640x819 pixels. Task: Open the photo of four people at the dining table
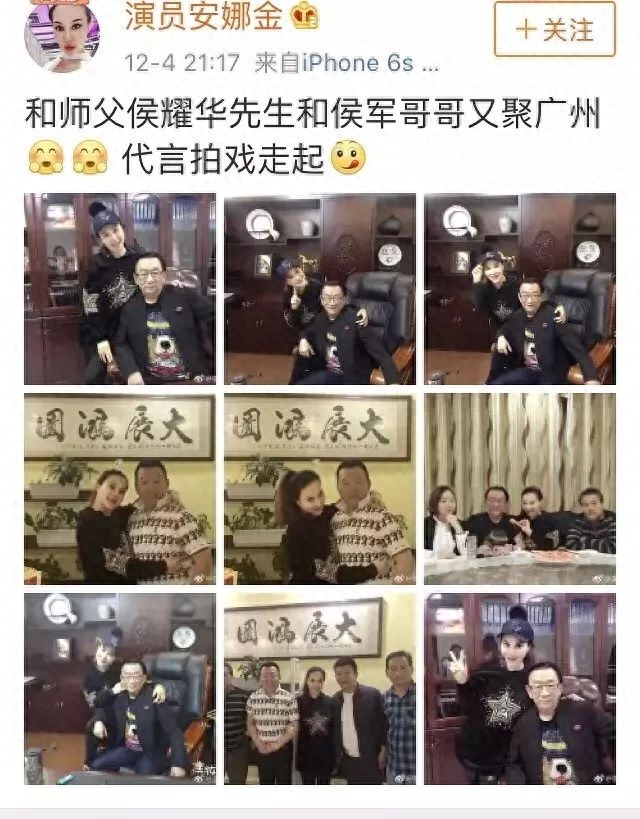click(x=520, y=489)
